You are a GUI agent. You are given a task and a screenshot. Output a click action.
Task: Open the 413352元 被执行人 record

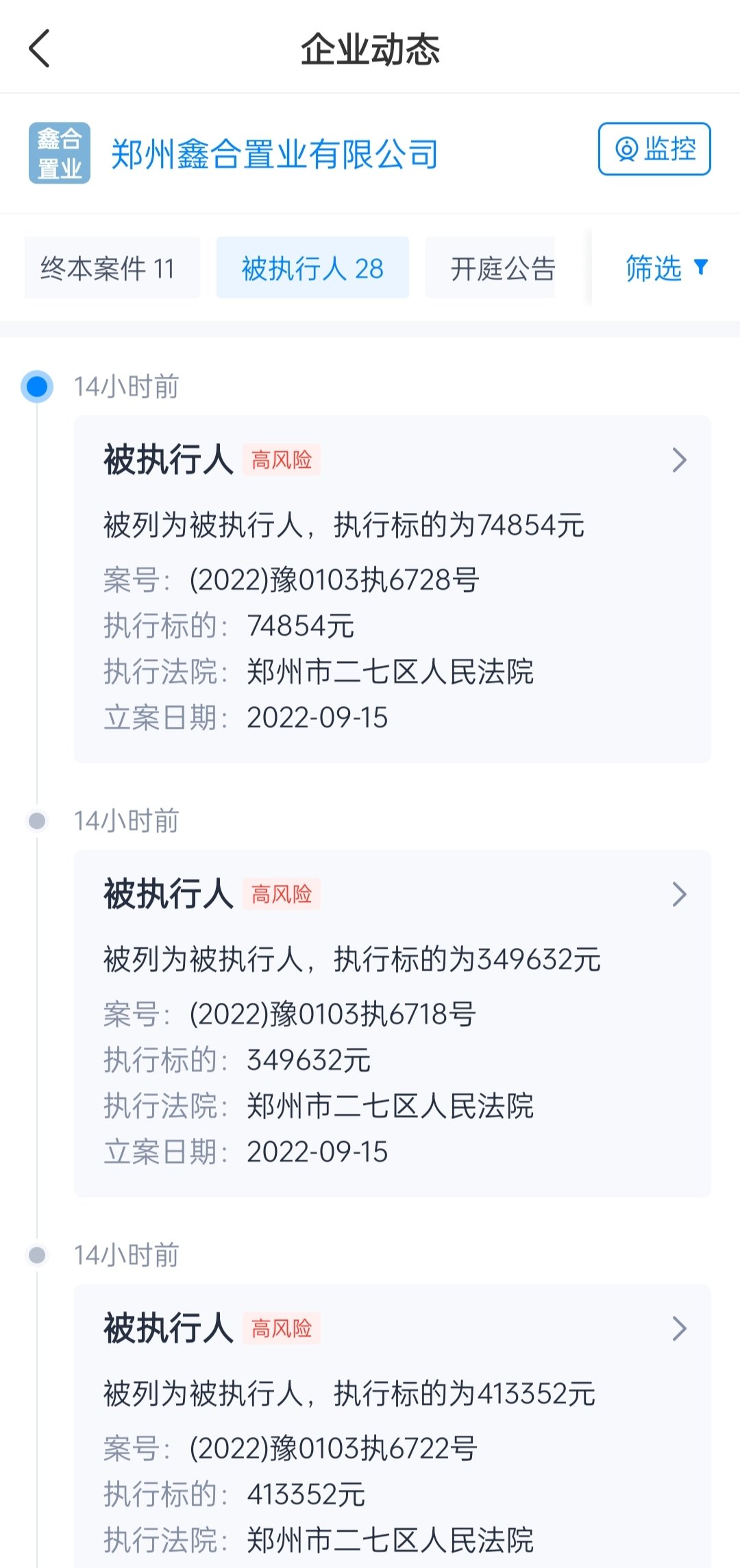click(x=393, y=1426)
